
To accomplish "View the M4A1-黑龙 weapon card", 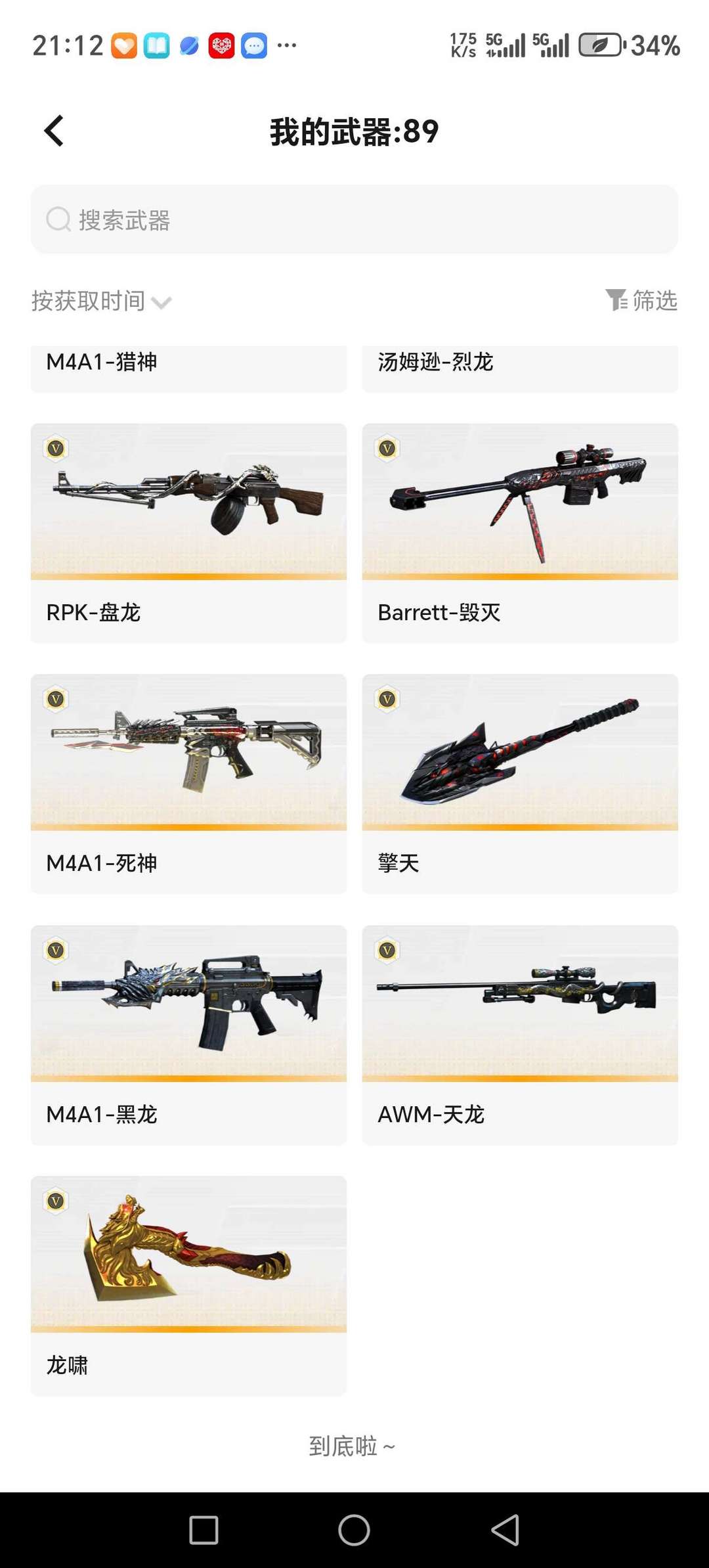I will click(x=188, y=1035).
